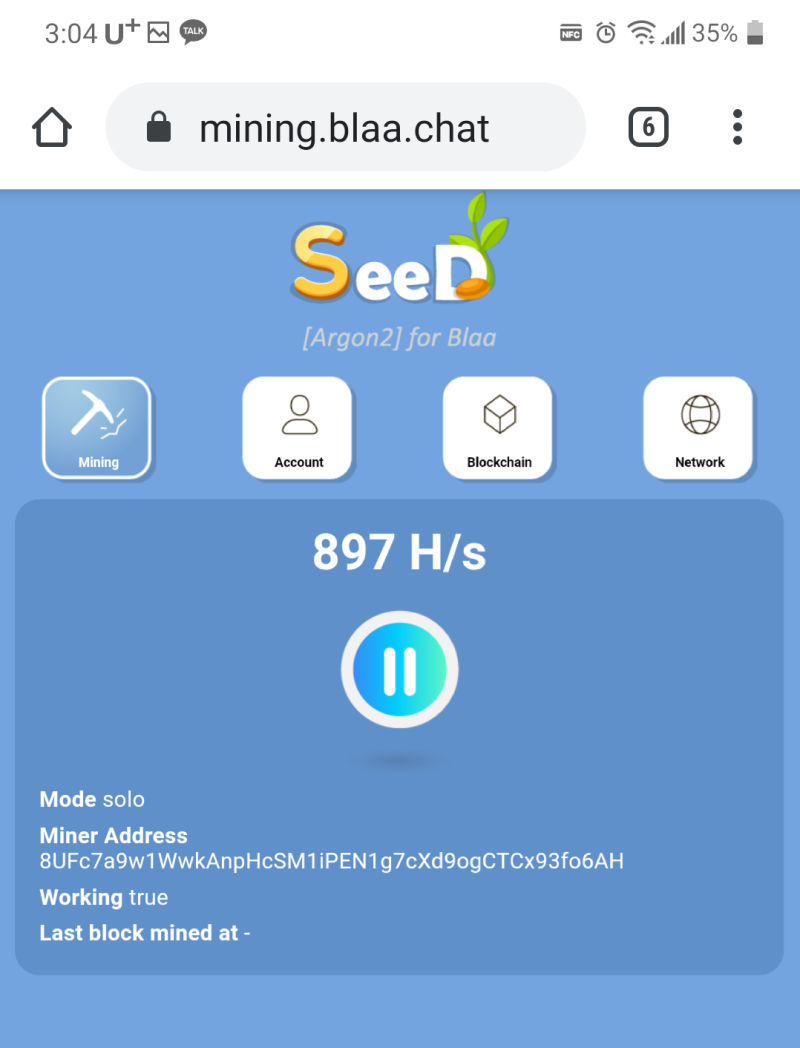Tap the browser home icon
The height and width of the screenshot is (1048, 800).
51,127
